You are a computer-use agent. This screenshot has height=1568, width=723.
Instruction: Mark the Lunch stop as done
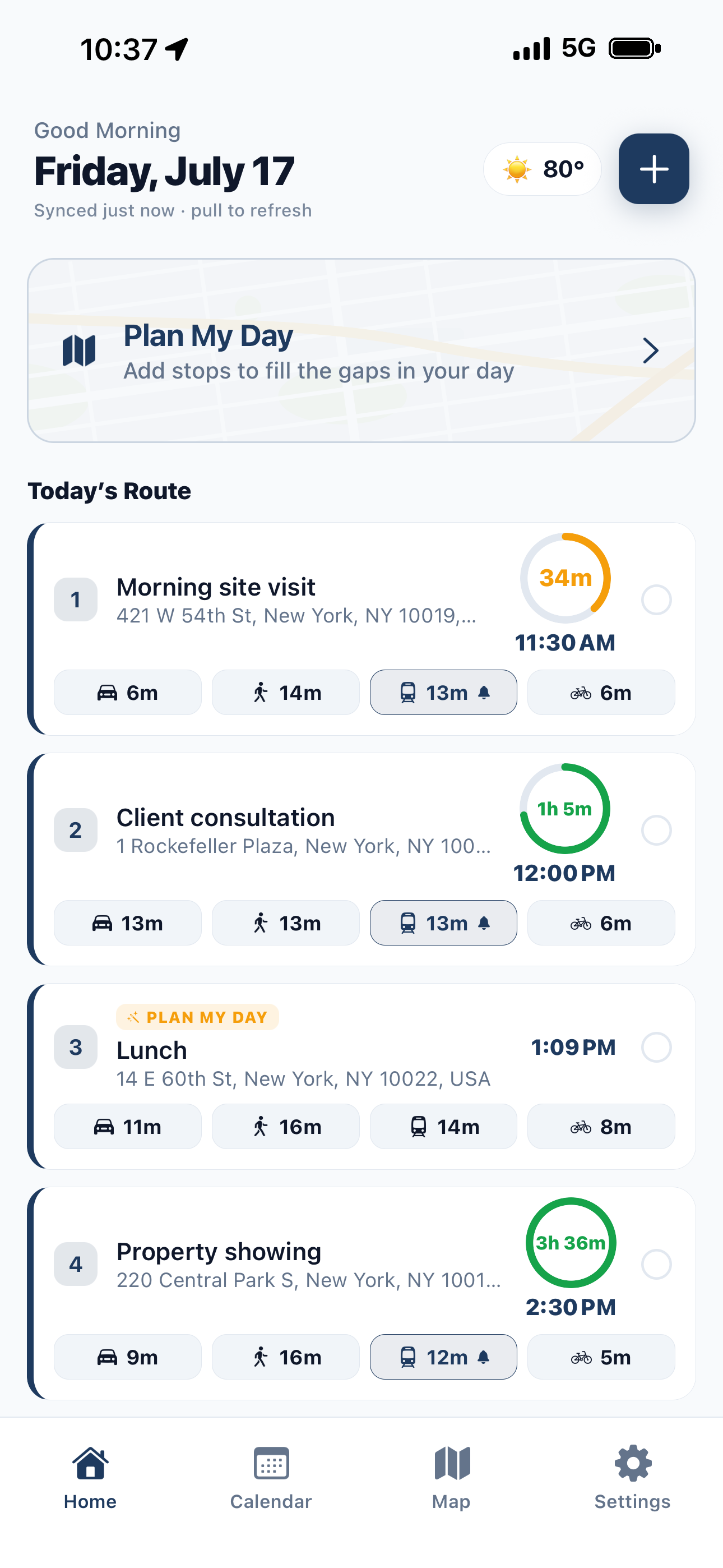(x=656, y=1047)
